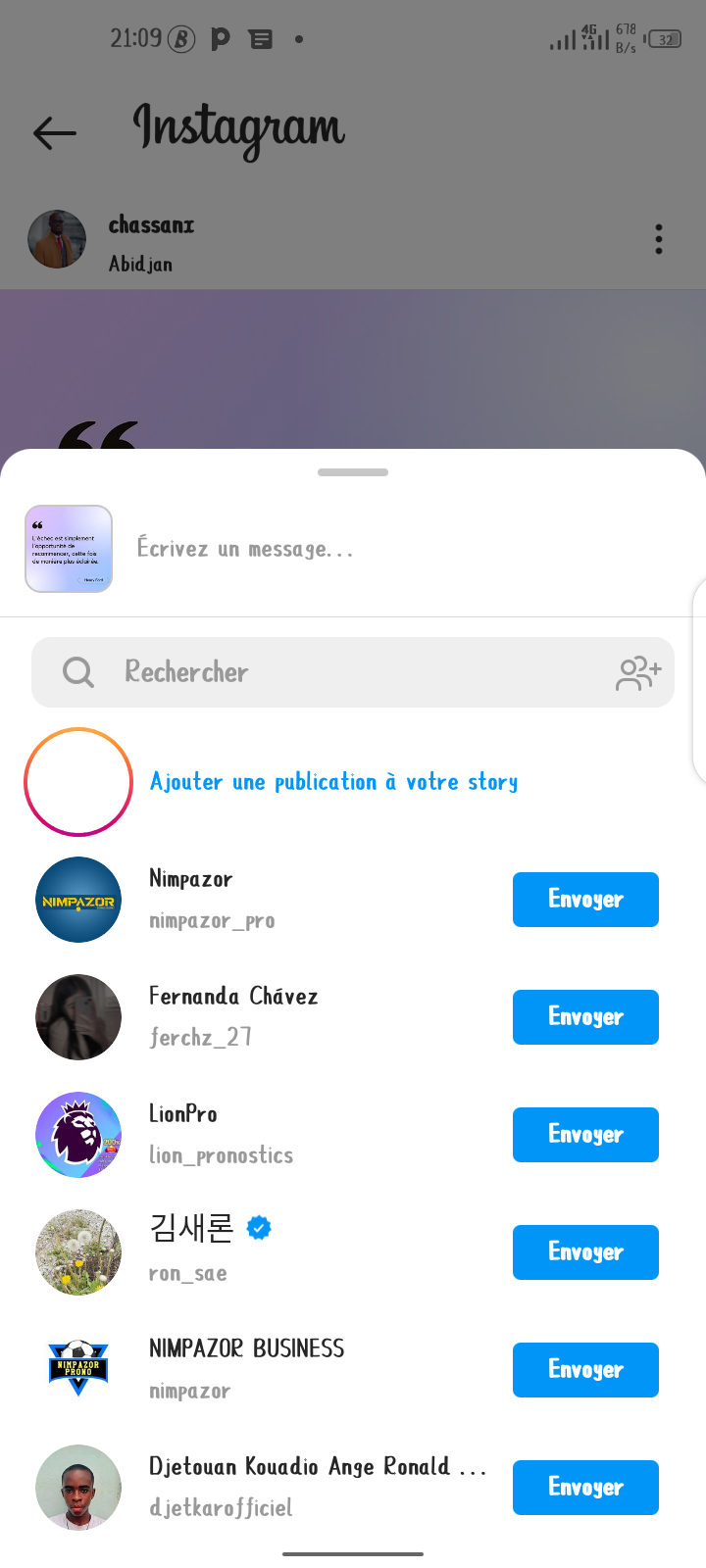706x1568 pixels.
Task: Send the post to Nimpazor
Action: click(x=585, y=900)
